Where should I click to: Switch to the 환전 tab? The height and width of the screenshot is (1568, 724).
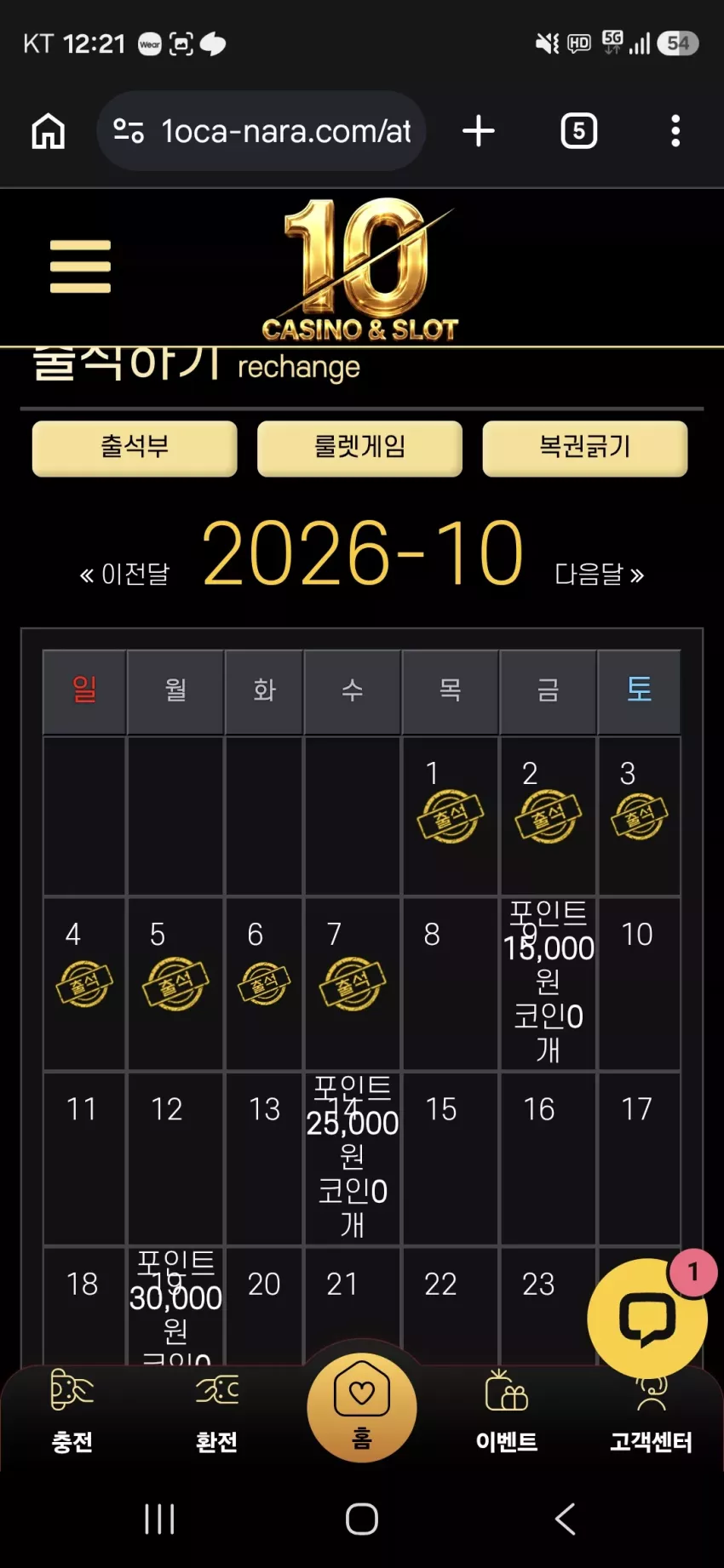pos(217,1412)
